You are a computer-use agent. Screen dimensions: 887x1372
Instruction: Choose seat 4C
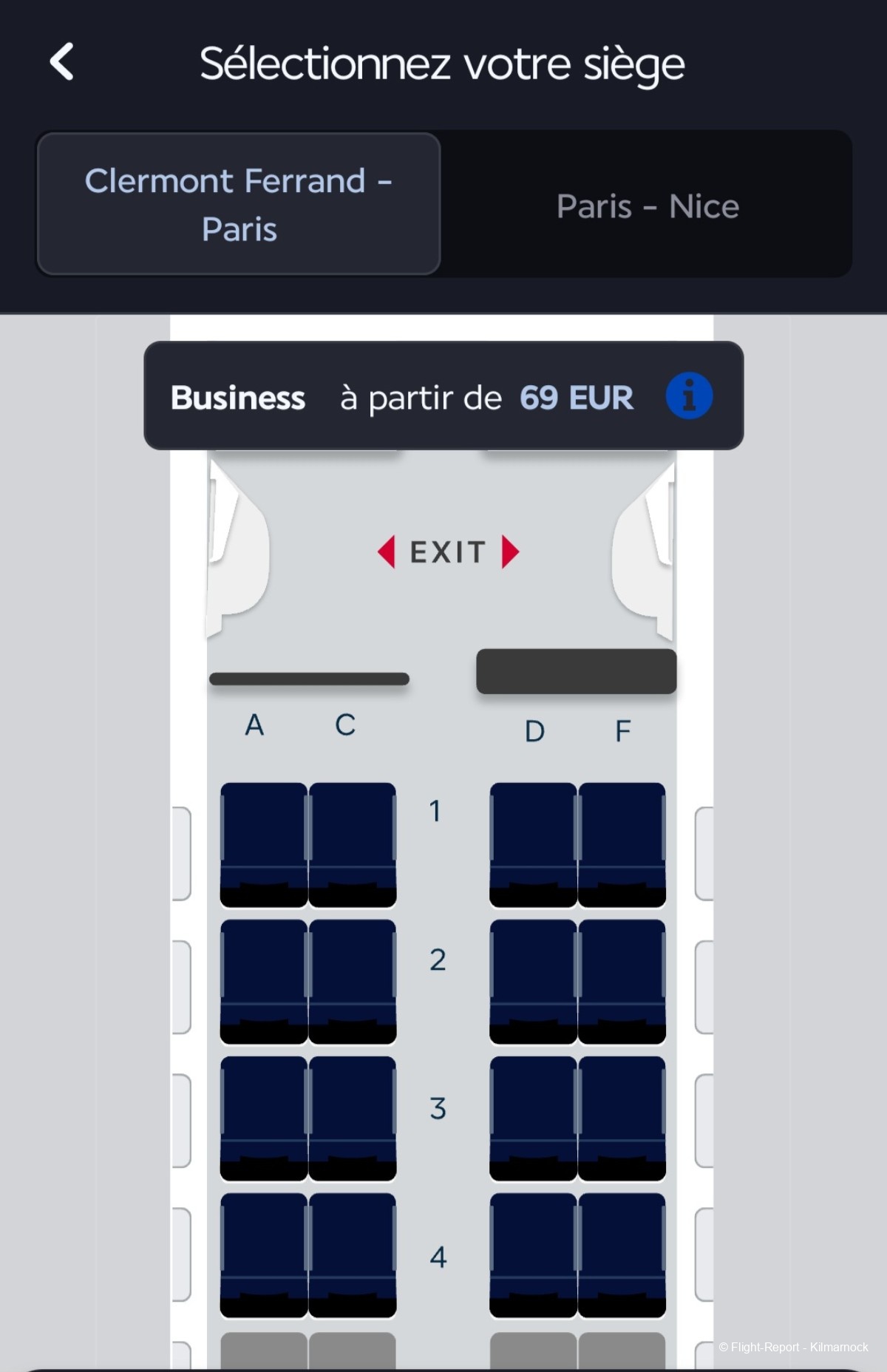tap(353, 1254)
